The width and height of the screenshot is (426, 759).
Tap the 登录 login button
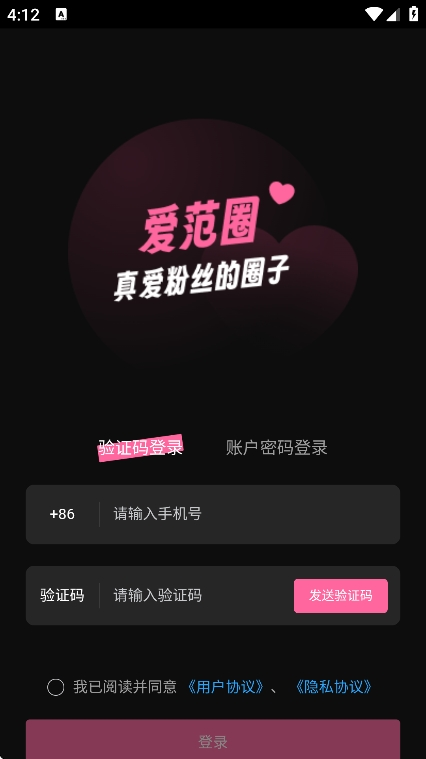pyautogui.click(x=213, y=739)
